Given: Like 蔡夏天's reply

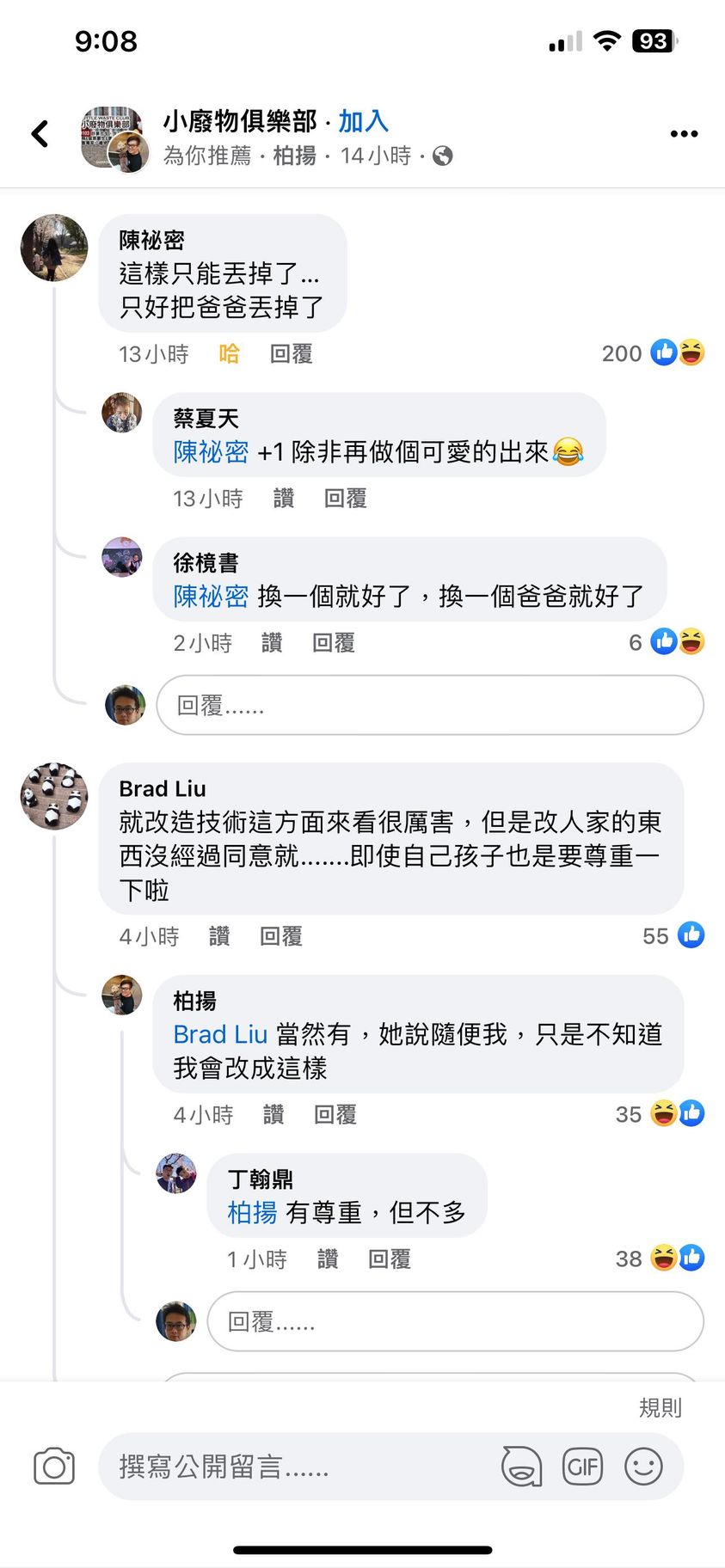Looking at the screenshot, I should 283,499.
